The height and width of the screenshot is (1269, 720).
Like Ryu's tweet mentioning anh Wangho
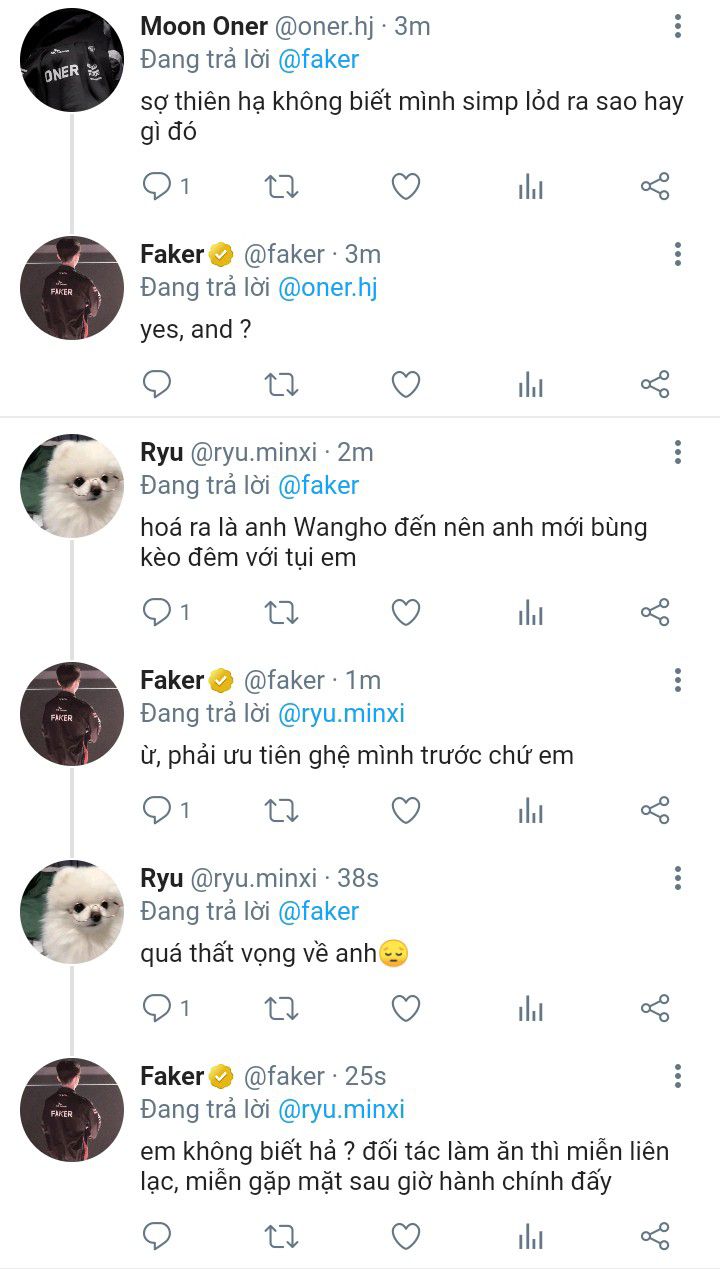point(405,612)
